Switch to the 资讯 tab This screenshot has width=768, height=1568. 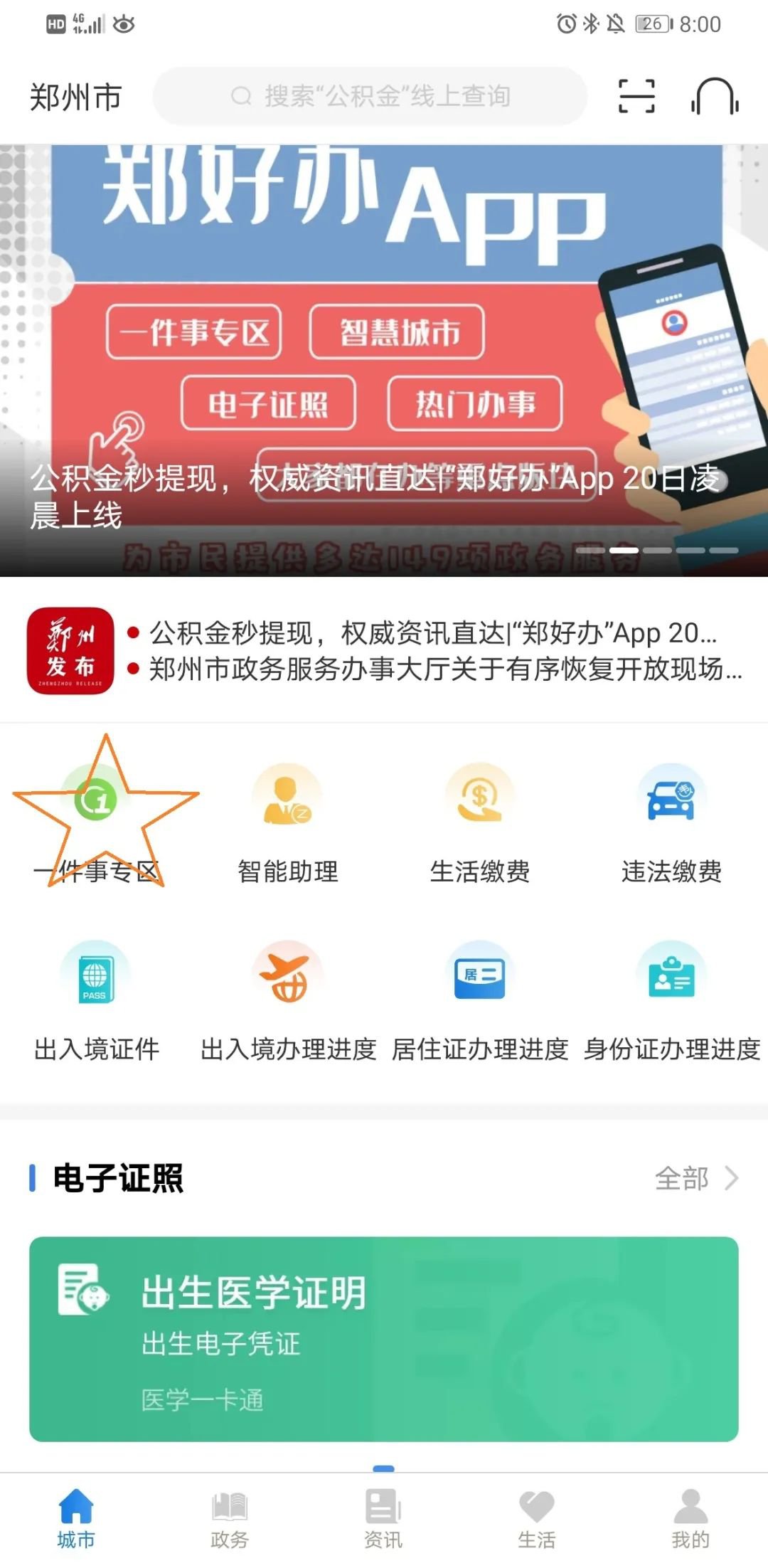click(x=383, y=1520)
